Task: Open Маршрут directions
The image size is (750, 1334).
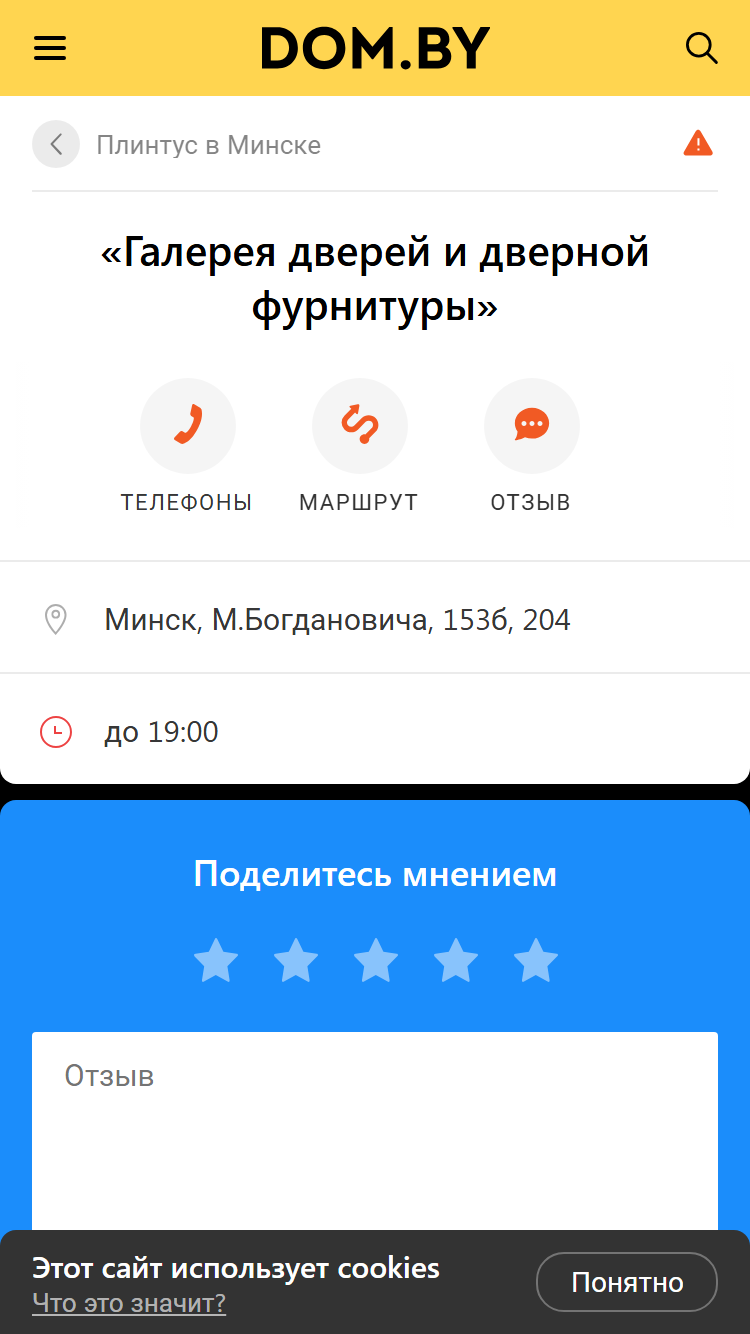Action: (x=359, y=446)
